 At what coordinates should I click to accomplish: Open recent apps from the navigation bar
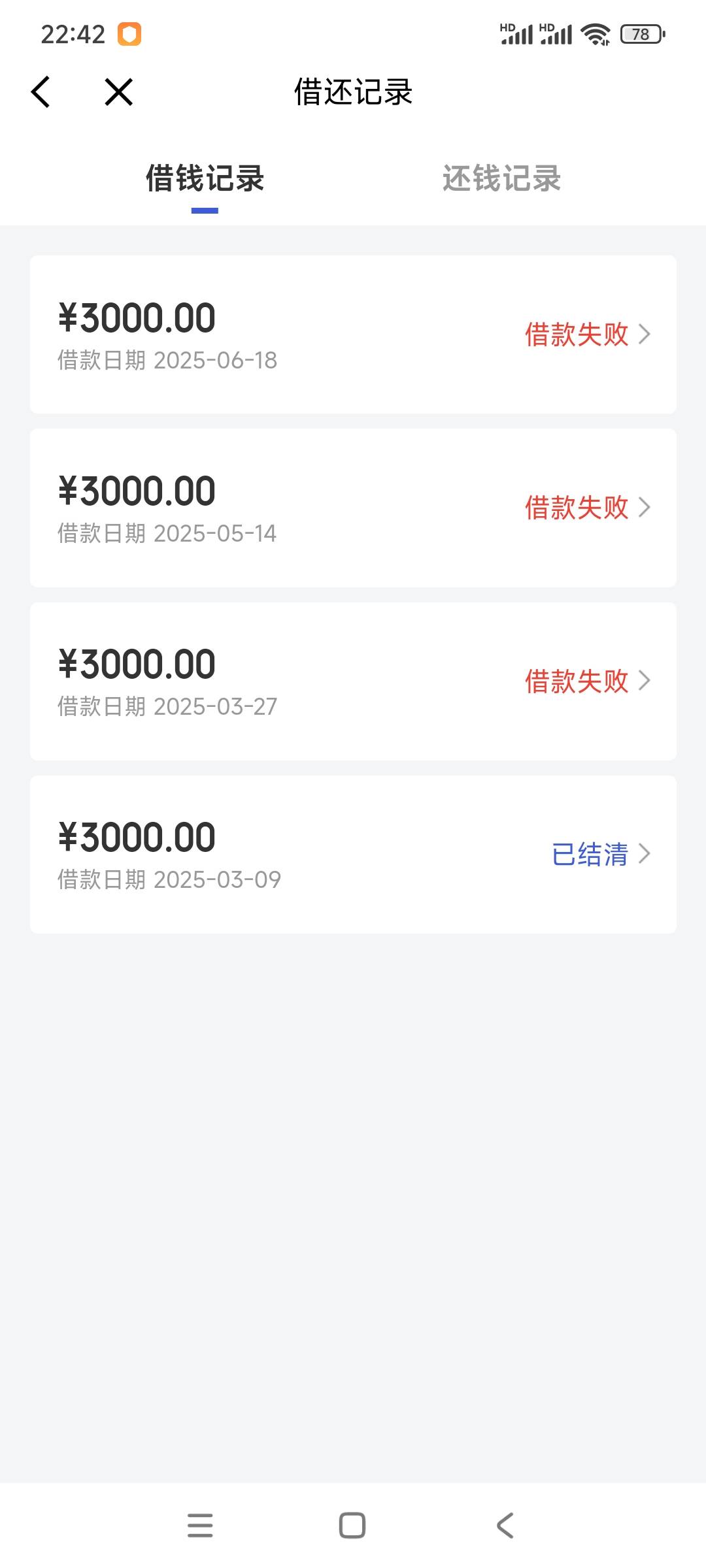(x=200, y=1526)
